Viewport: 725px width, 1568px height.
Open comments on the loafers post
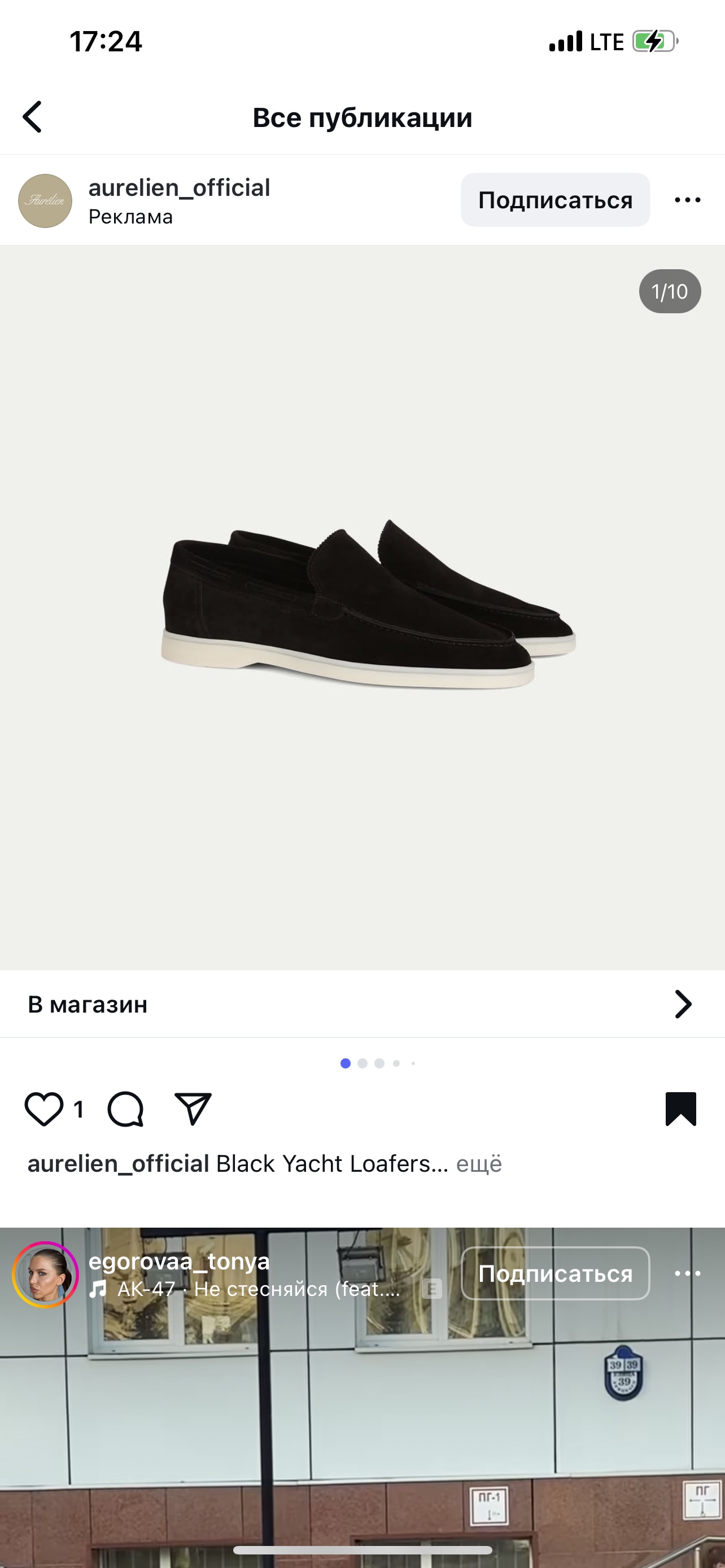click(x=125, y=1109)
